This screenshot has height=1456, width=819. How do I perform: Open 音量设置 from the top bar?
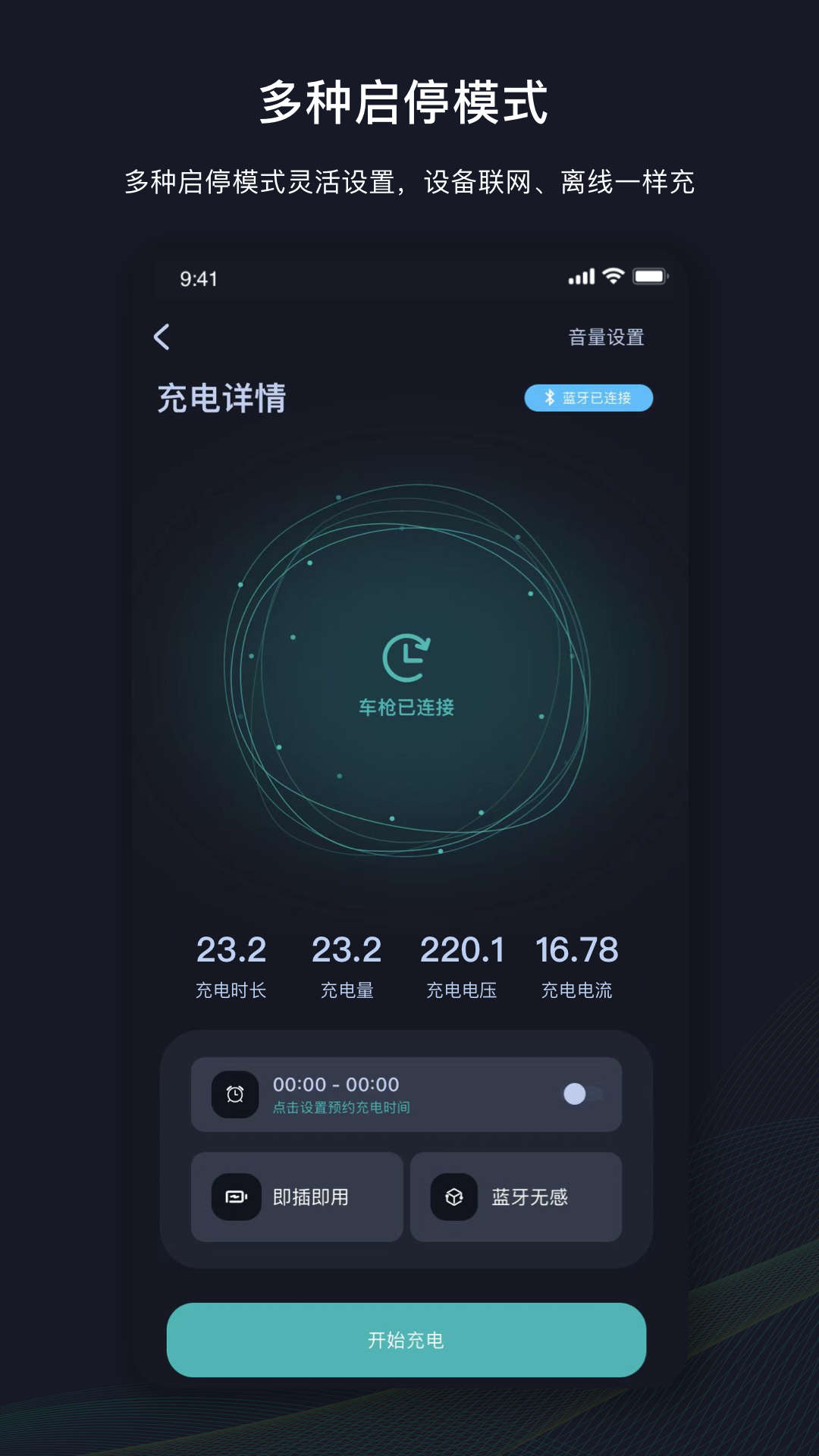608,338
